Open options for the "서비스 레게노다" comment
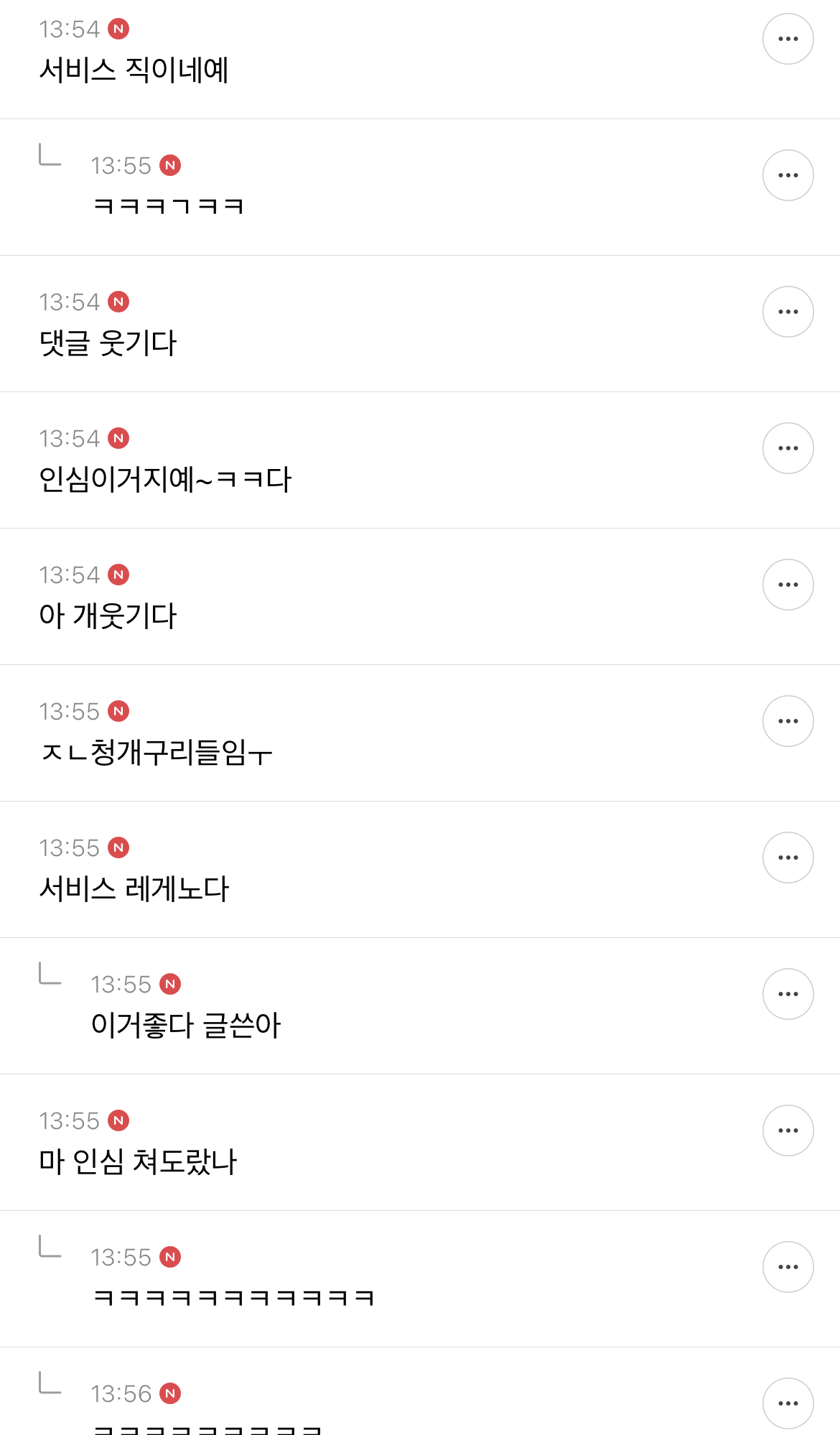 (x=788, y=857)
